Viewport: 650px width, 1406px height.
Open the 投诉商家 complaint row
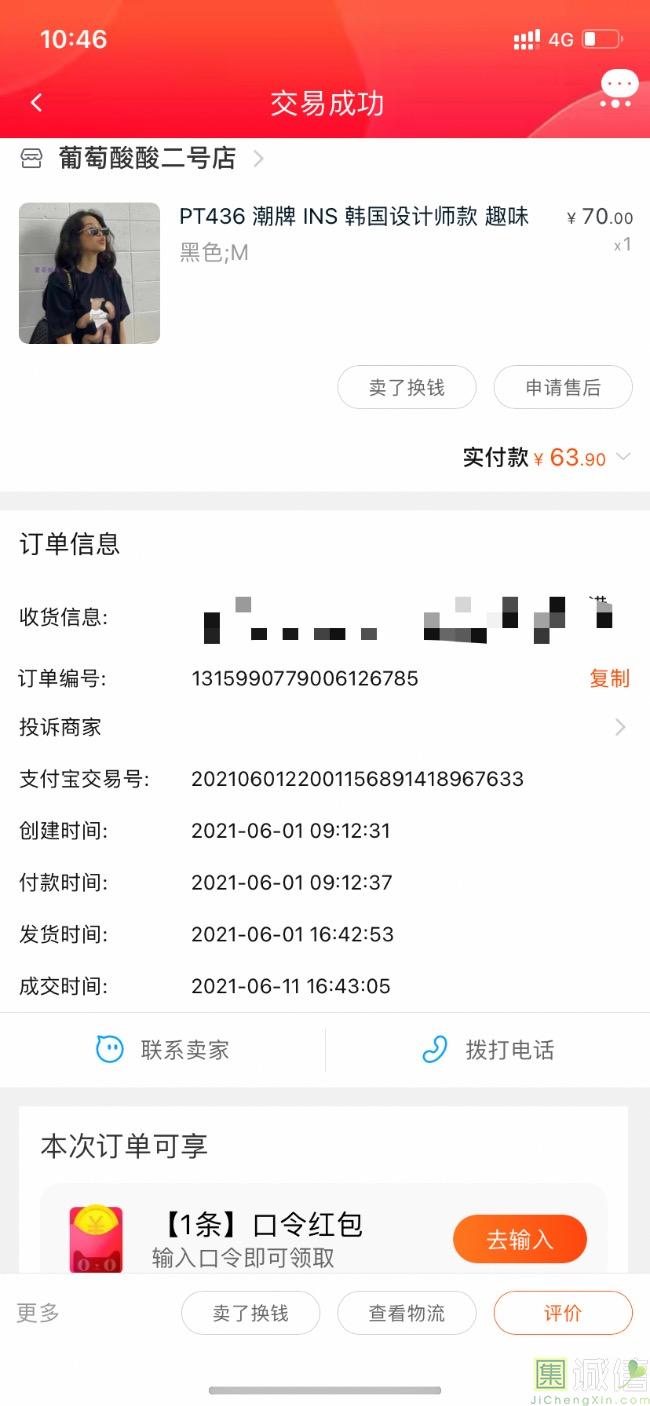pos(324,728)
